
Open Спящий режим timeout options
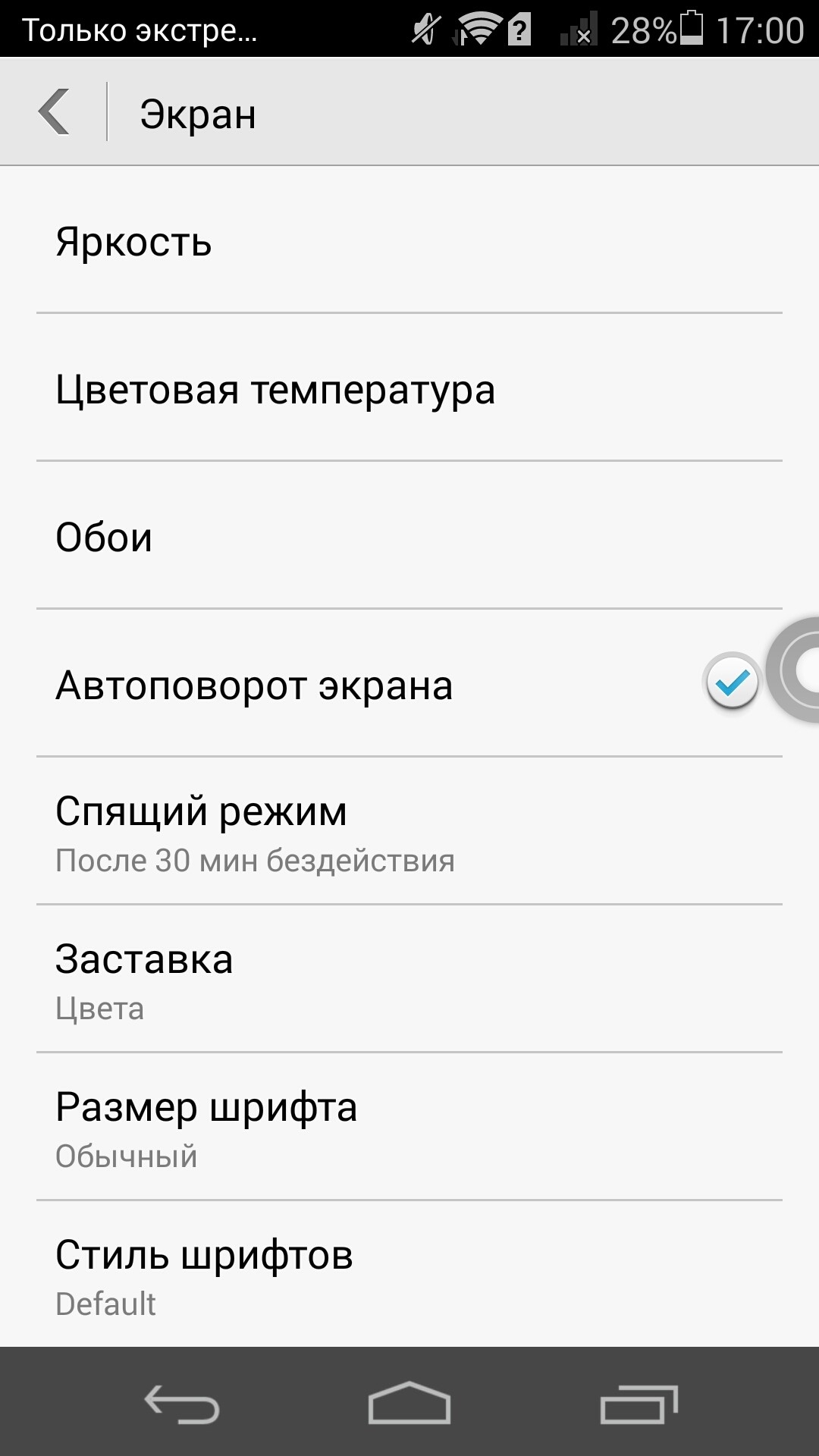409,830
